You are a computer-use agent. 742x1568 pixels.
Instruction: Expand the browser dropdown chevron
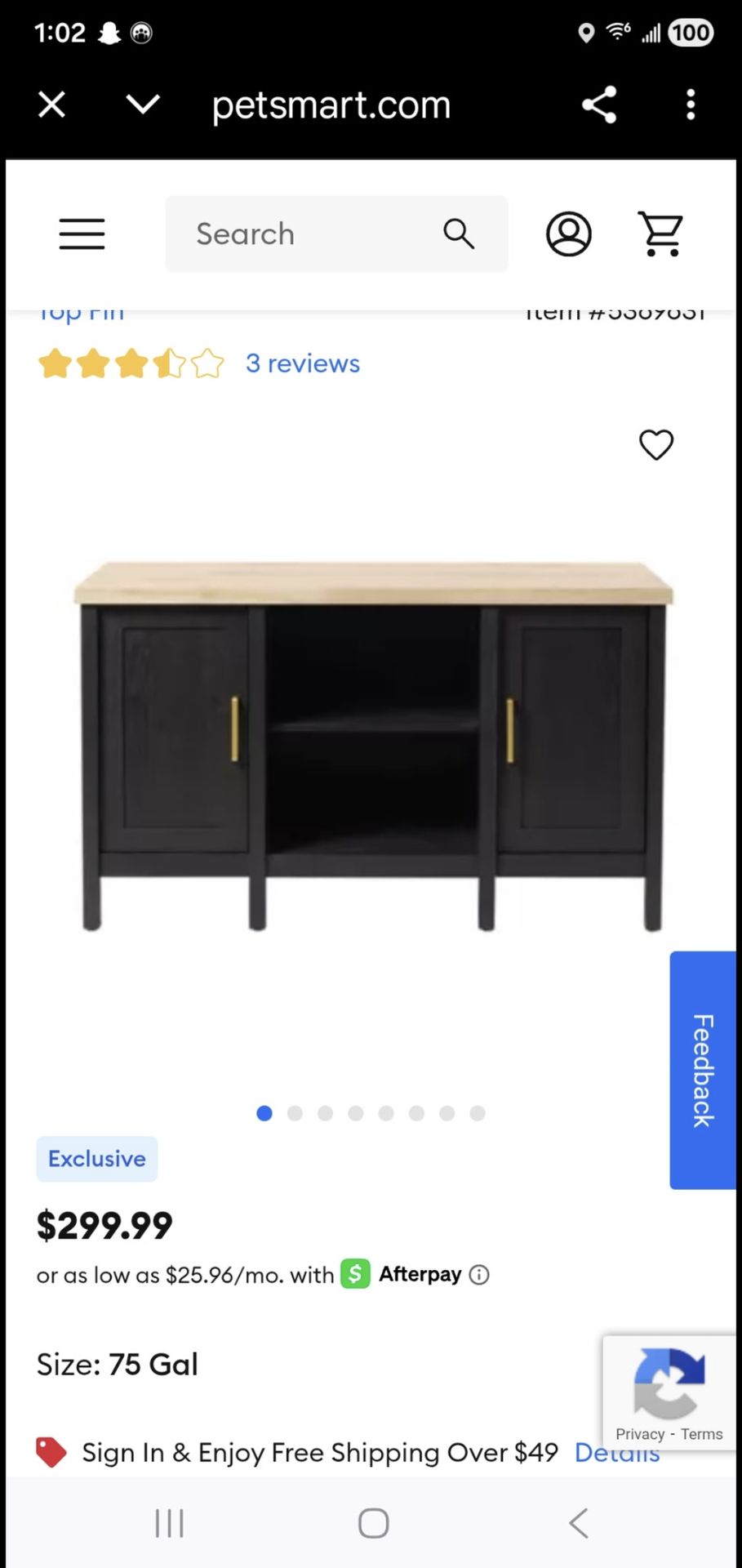pos(143,105)
